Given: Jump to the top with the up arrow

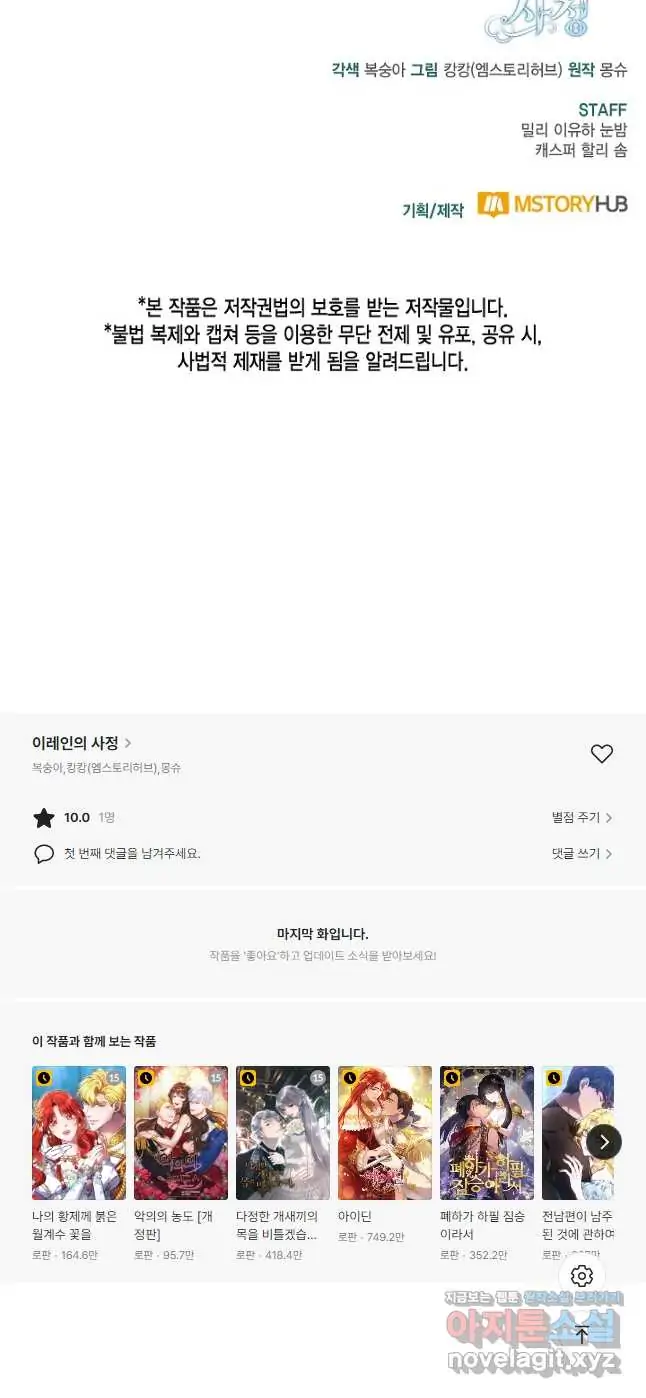Looking at the screenshot, I should coord(582,1334).
